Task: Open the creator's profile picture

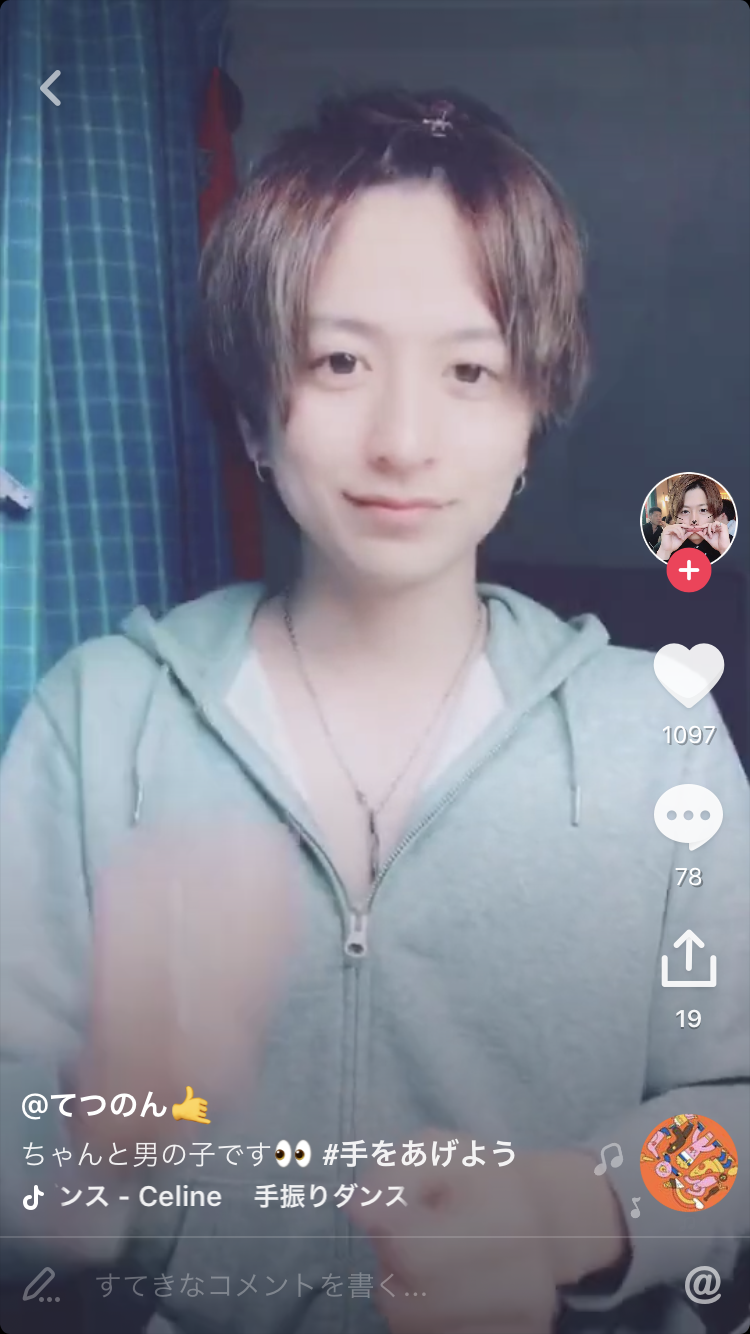Action: (688, 518)
